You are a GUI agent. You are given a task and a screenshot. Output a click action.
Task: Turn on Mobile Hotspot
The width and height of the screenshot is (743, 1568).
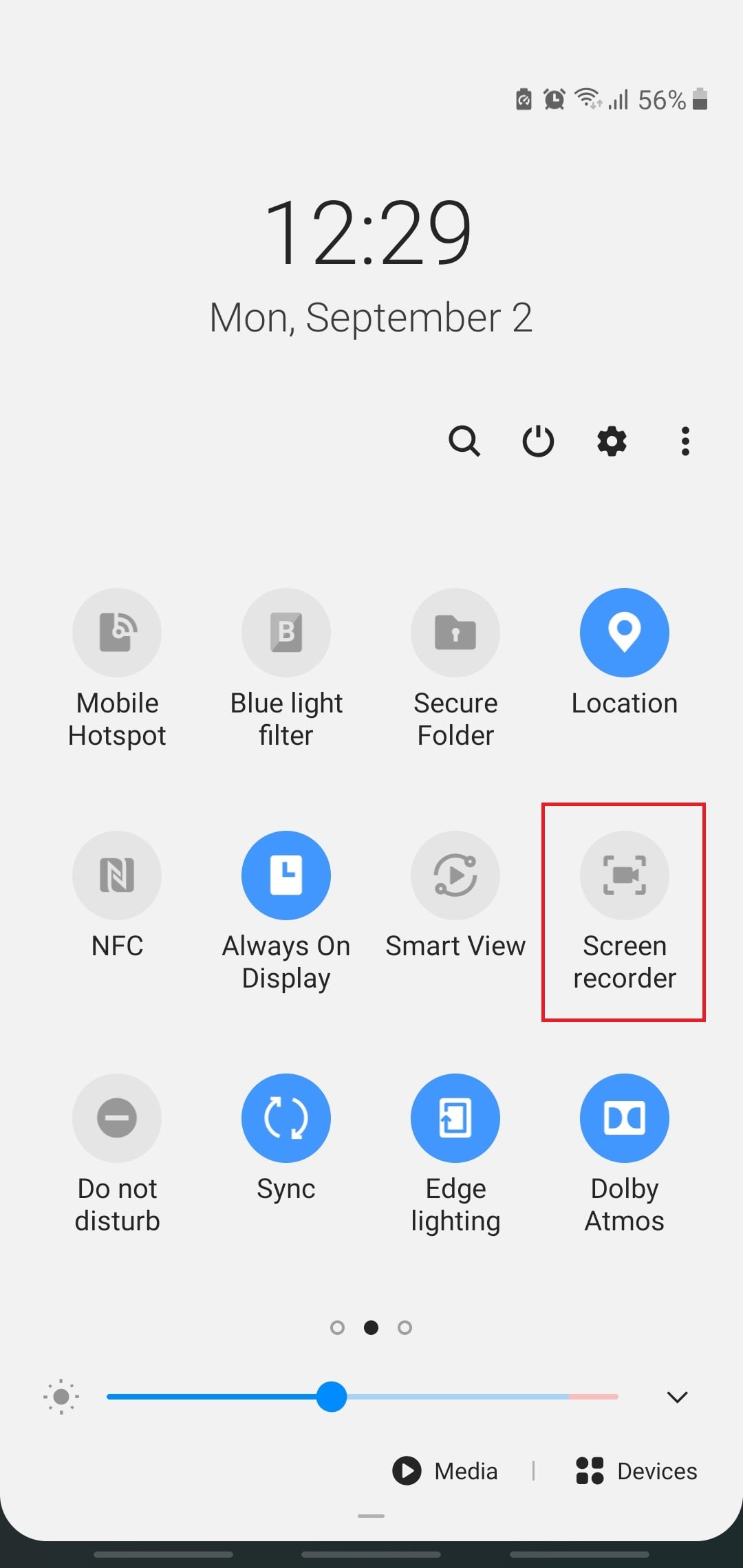[117, 633]
